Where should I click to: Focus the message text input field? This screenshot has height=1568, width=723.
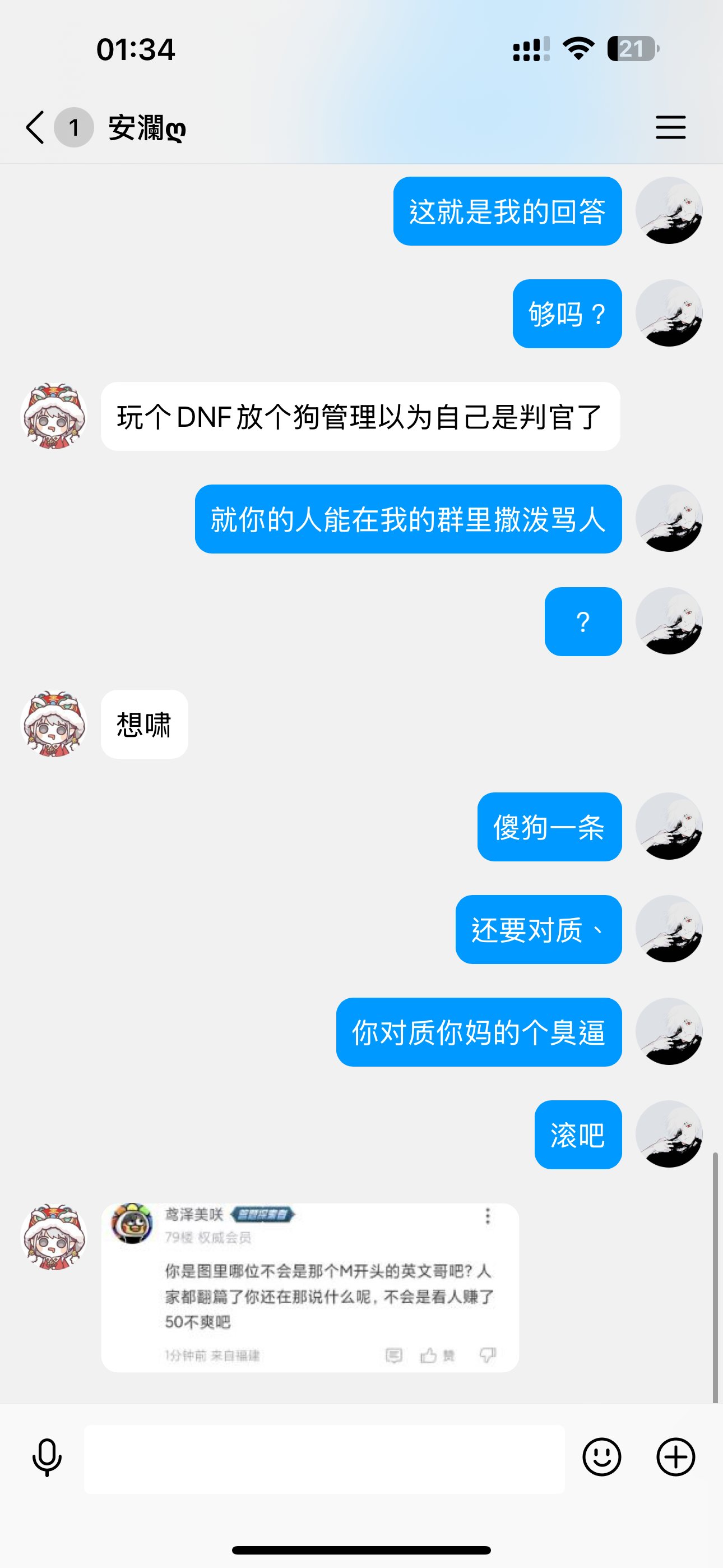pos(324,1459)
